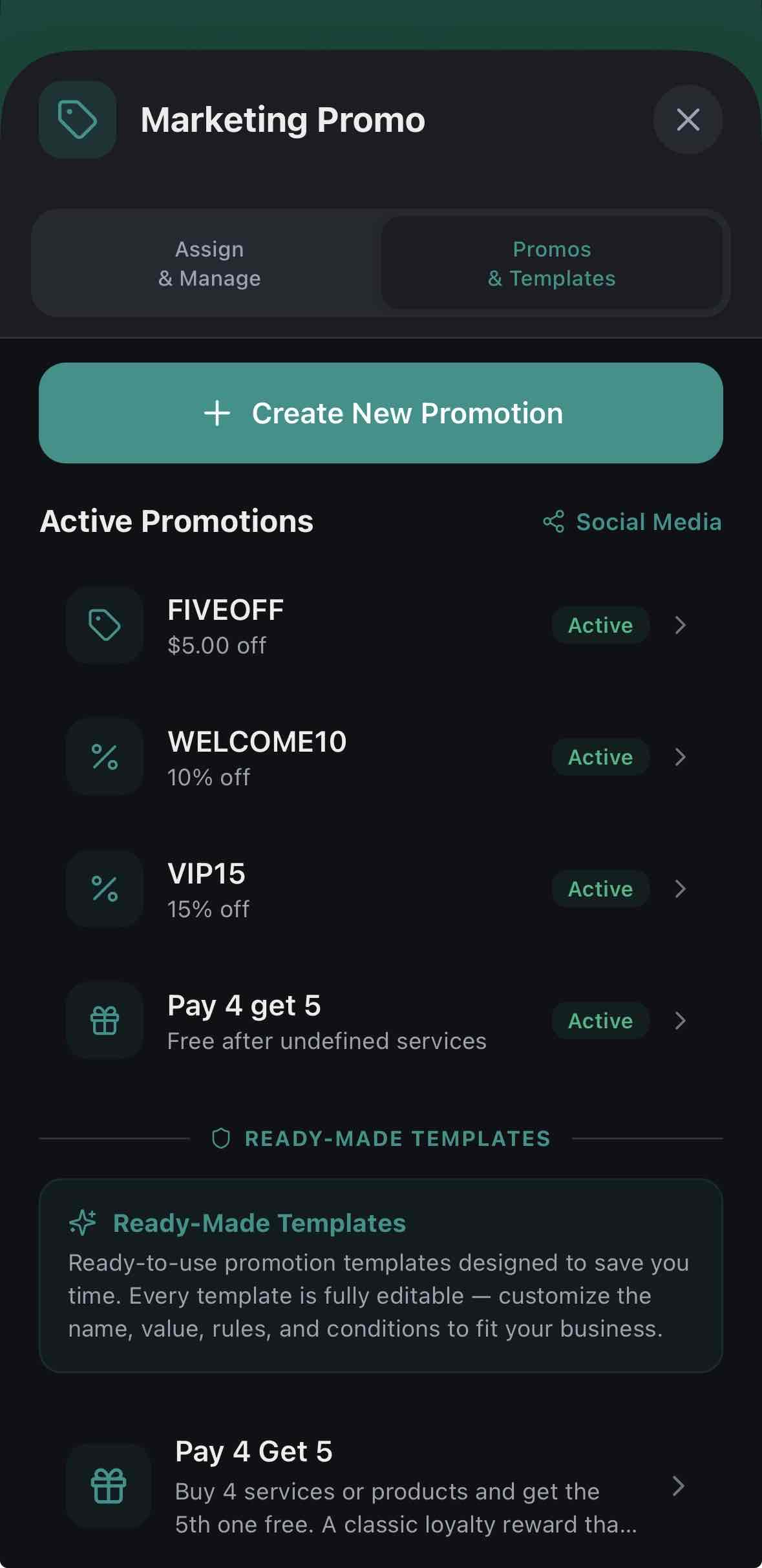This screenshot has width=762, height=1568.
Task: Select the gift icon for Pay 4 get 5
Action: 104,1021
